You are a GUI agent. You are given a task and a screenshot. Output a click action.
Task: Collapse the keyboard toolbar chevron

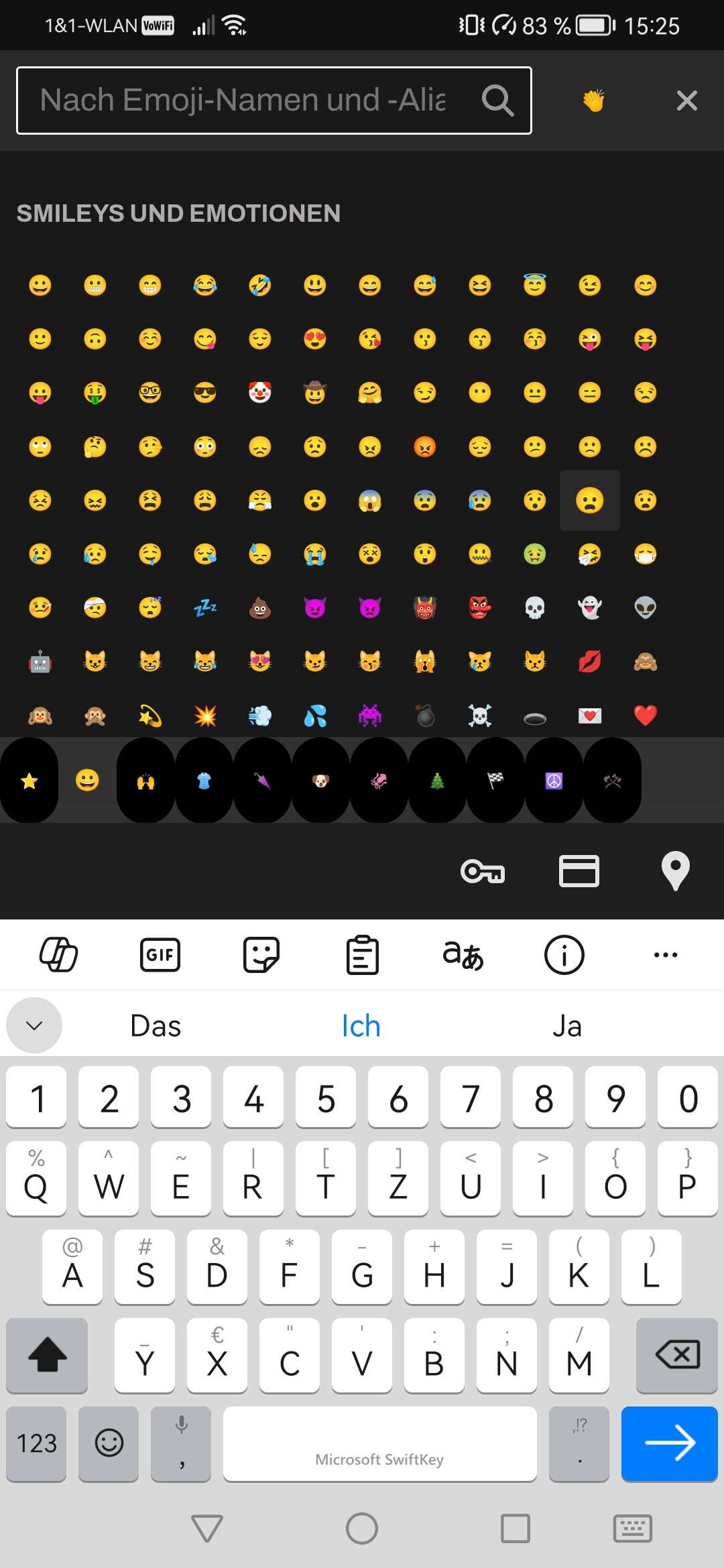tap(34, 1025)
